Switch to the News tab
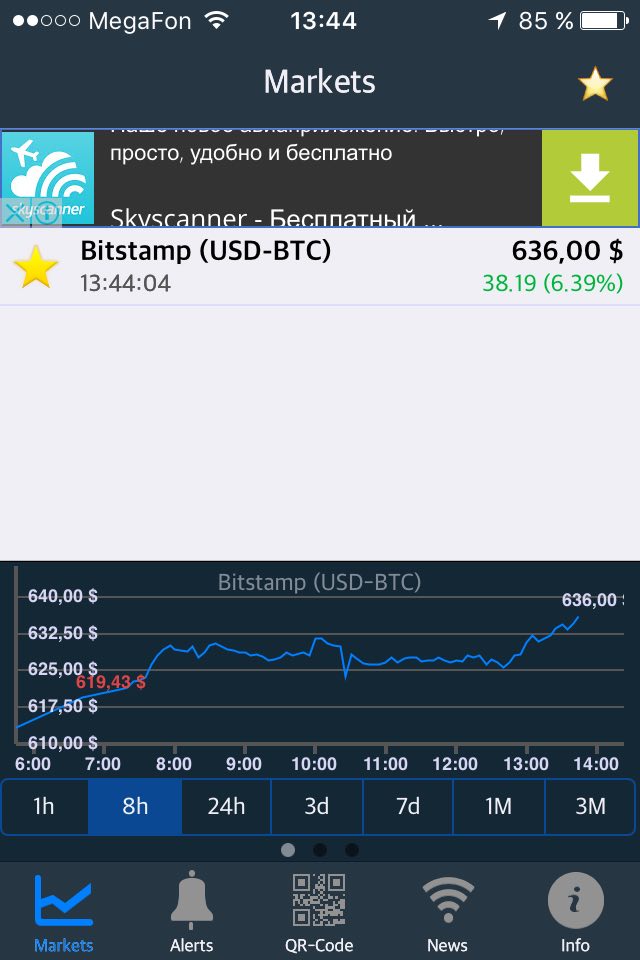 coord(447,912)
